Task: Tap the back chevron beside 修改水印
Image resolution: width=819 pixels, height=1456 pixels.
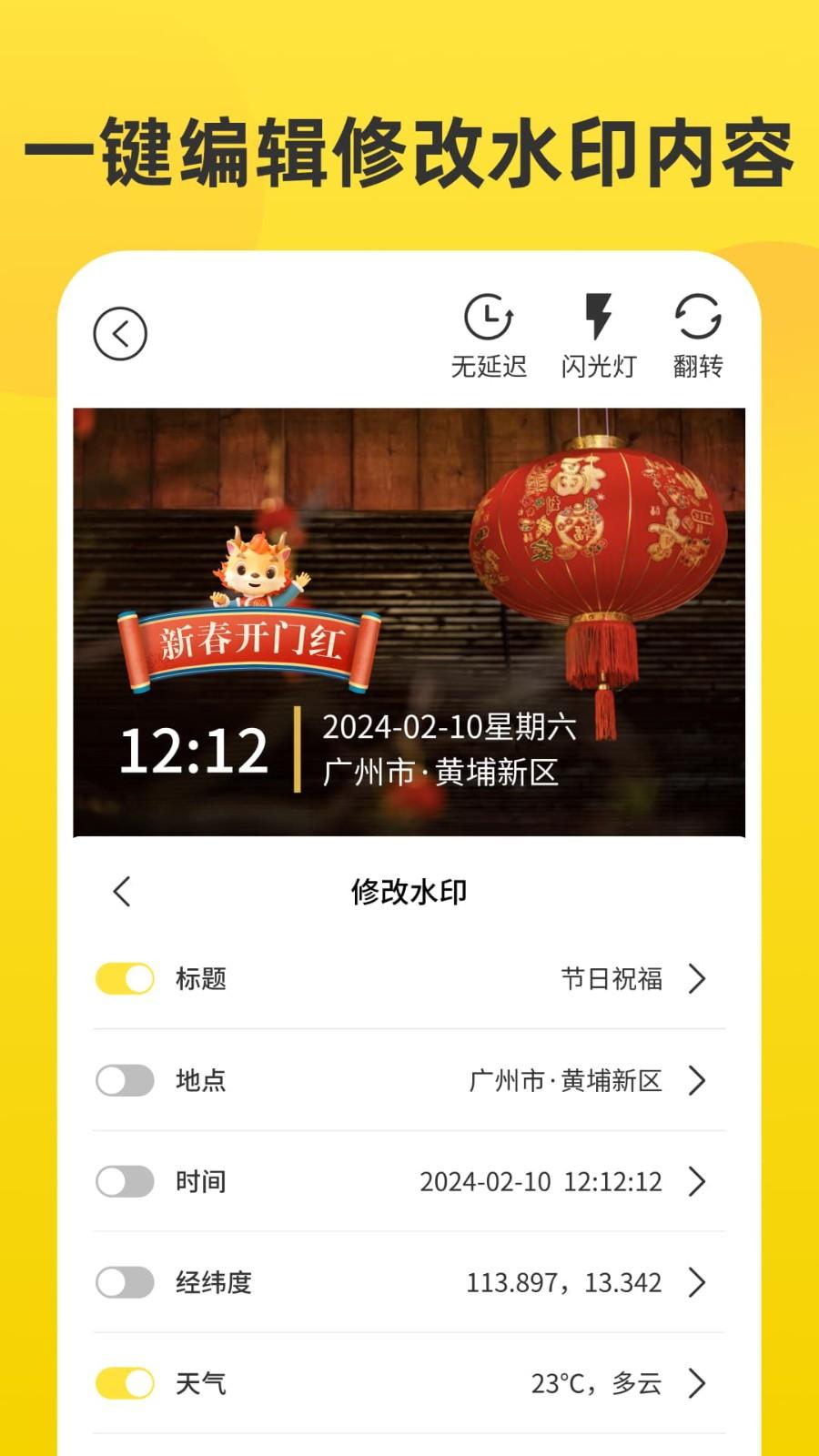Action: tap(123, 893)
